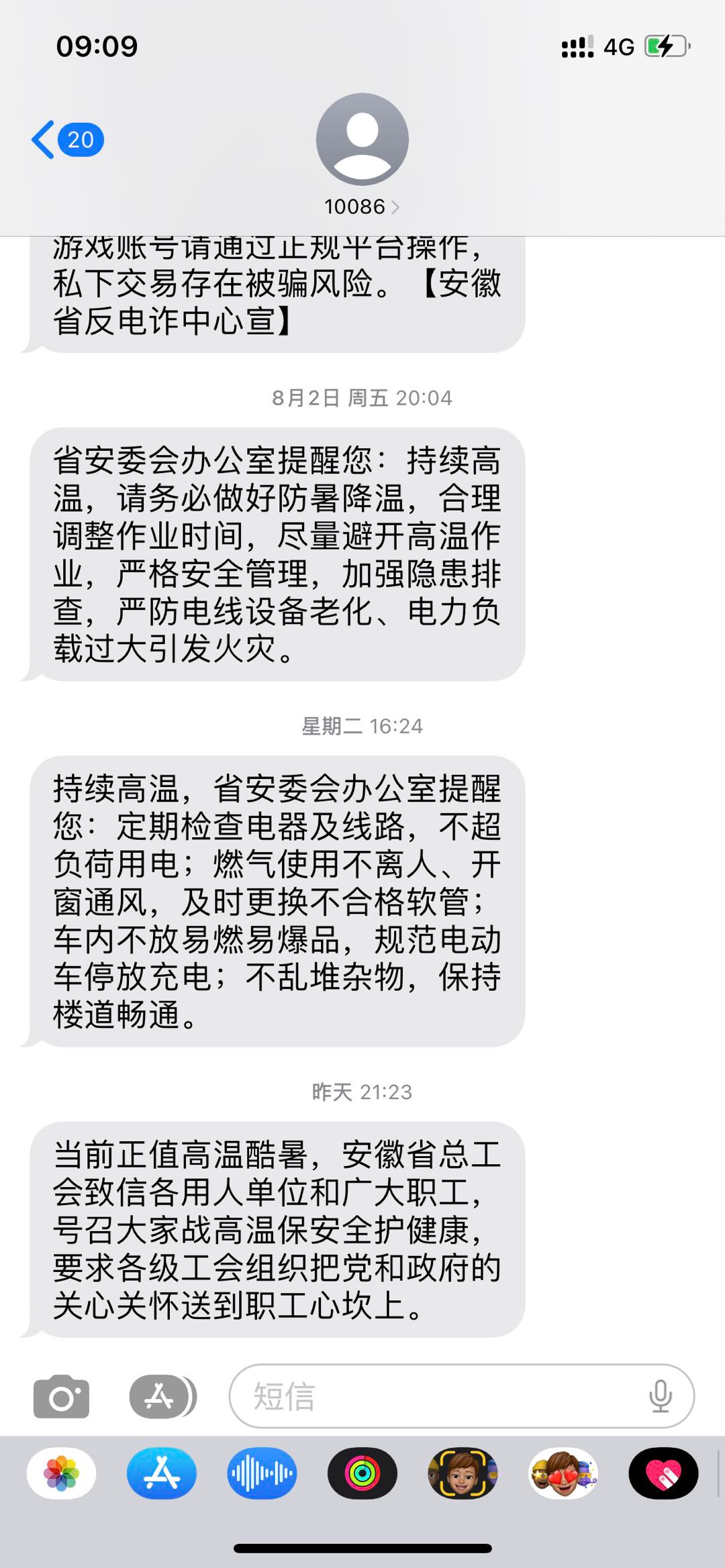Image resolution: width=725 pixels, height=1568 pixels.
Task: Open the camera to attach a photo
Action: coord(61,1396)
